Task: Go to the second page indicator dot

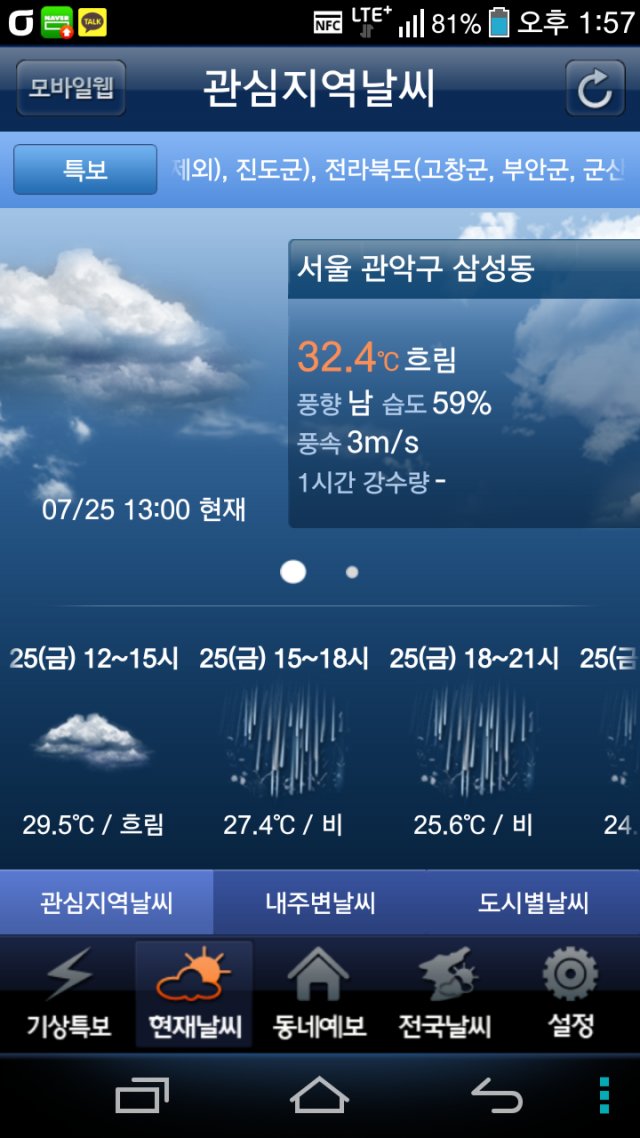Action: pyautogui.click(x=352, y=572)
